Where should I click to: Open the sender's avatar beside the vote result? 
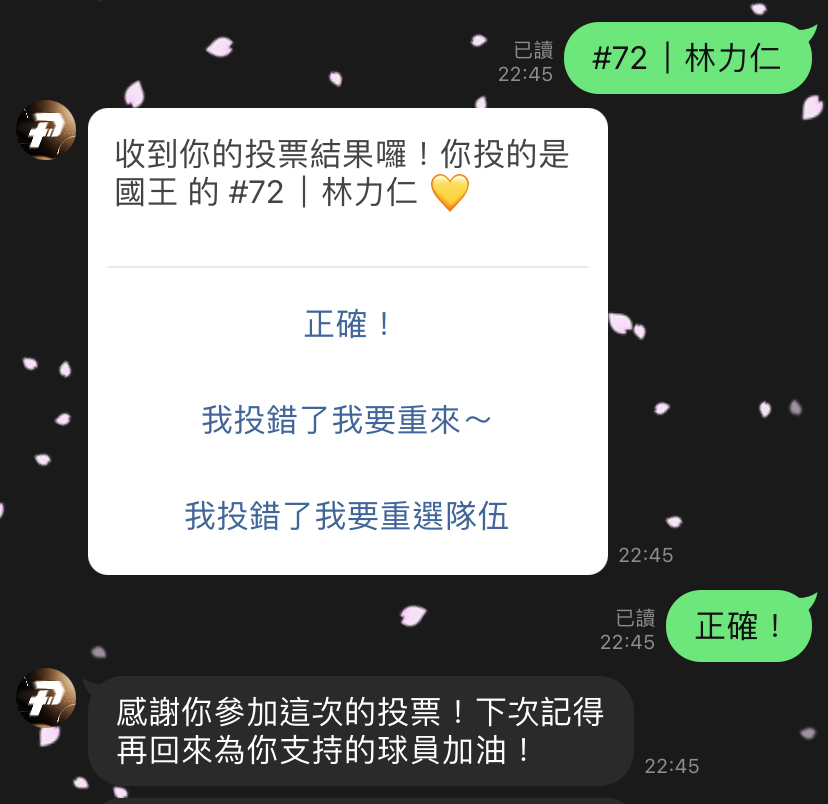46,131
